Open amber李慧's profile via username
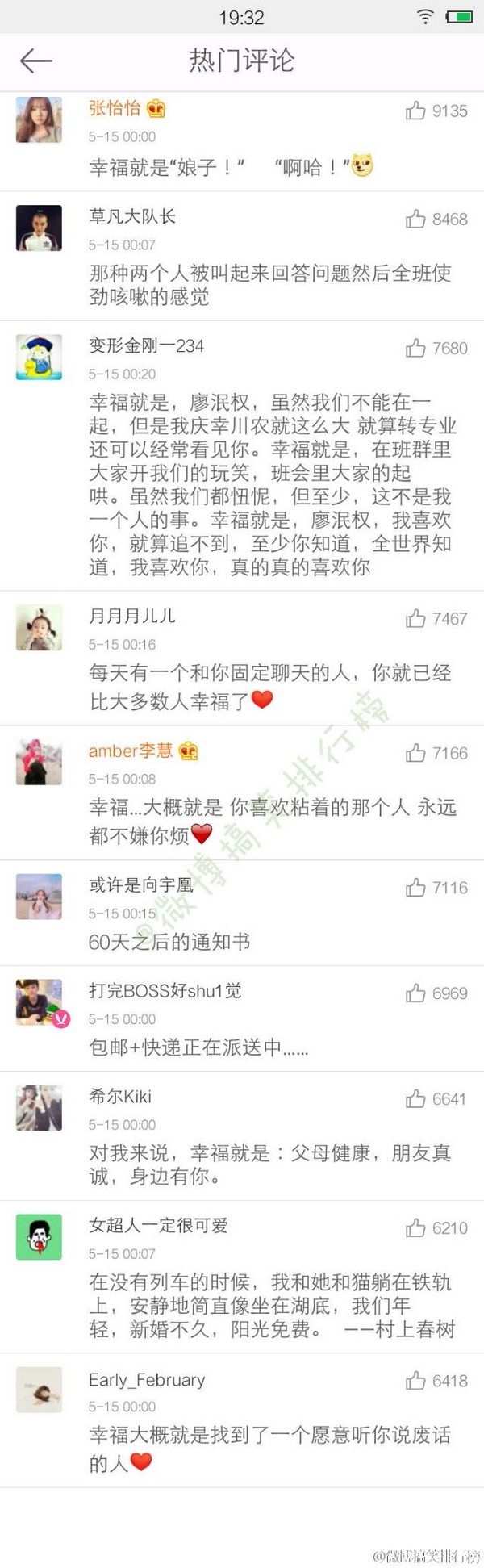Viewport: 484px width, 1568px height. pyautogui.click(x=131, y=751)
